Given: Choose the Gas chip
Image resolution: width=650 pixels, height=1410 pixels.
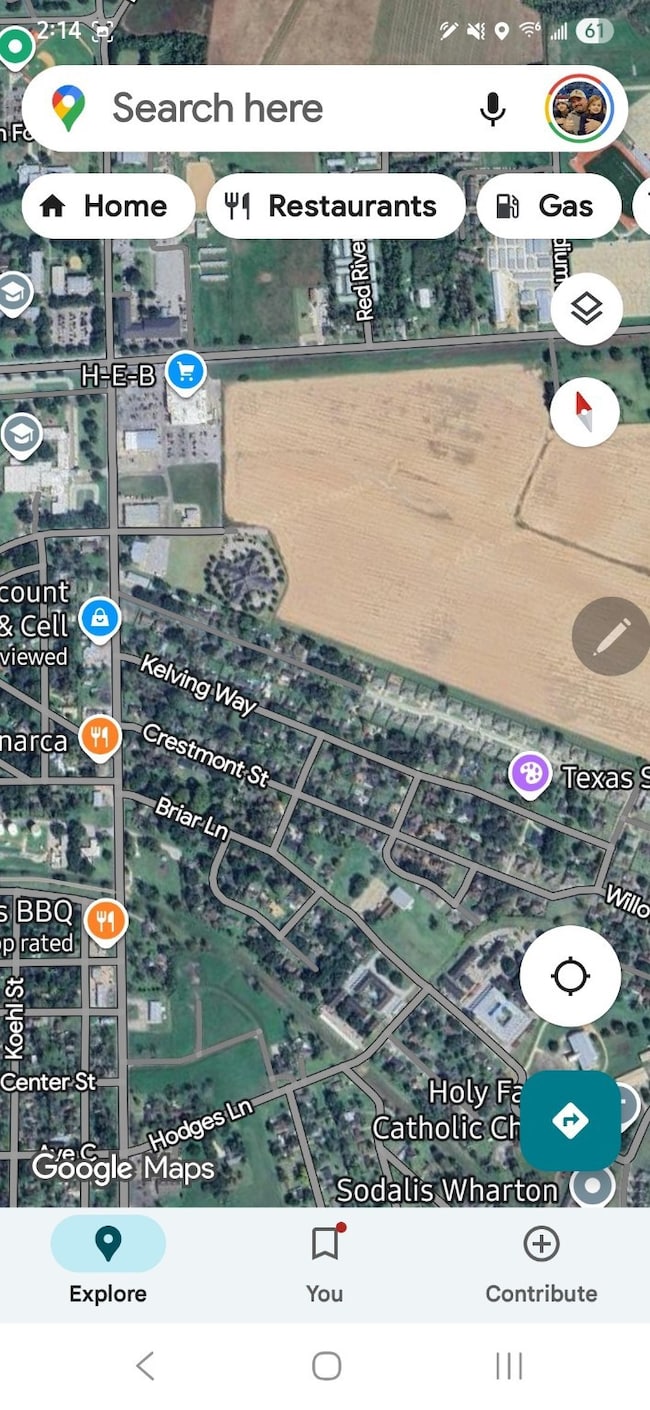Looking at the screenshot, I should 548,206.
